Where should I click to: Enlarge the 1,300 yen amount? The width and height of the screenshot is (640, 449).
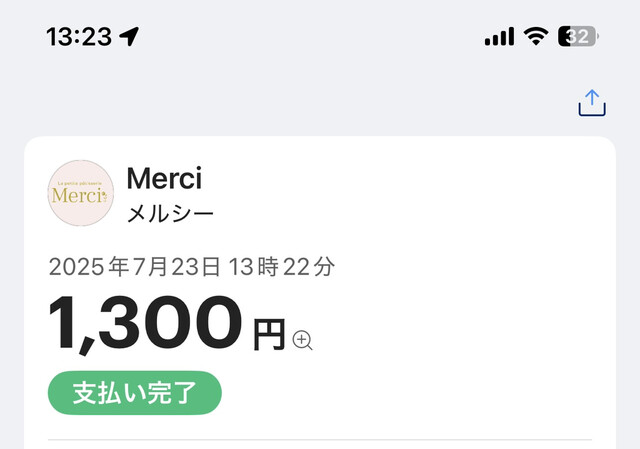pos(303,340)
